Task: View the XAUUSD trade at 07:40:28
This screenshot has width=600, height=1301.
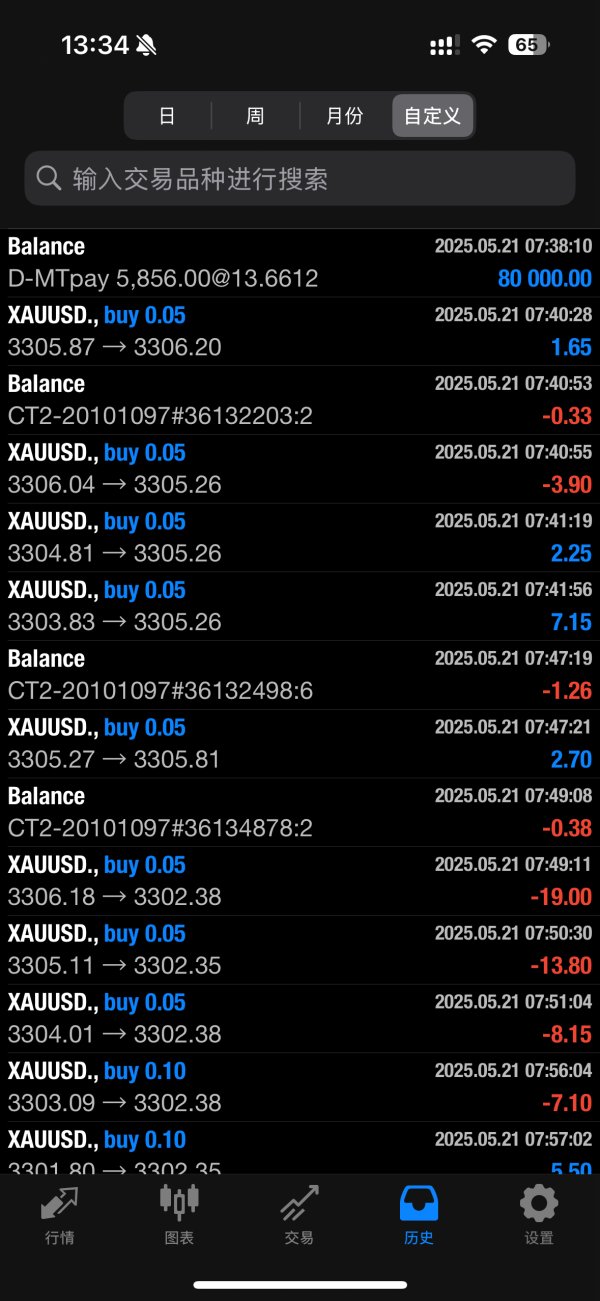Action: coord(300,332)
